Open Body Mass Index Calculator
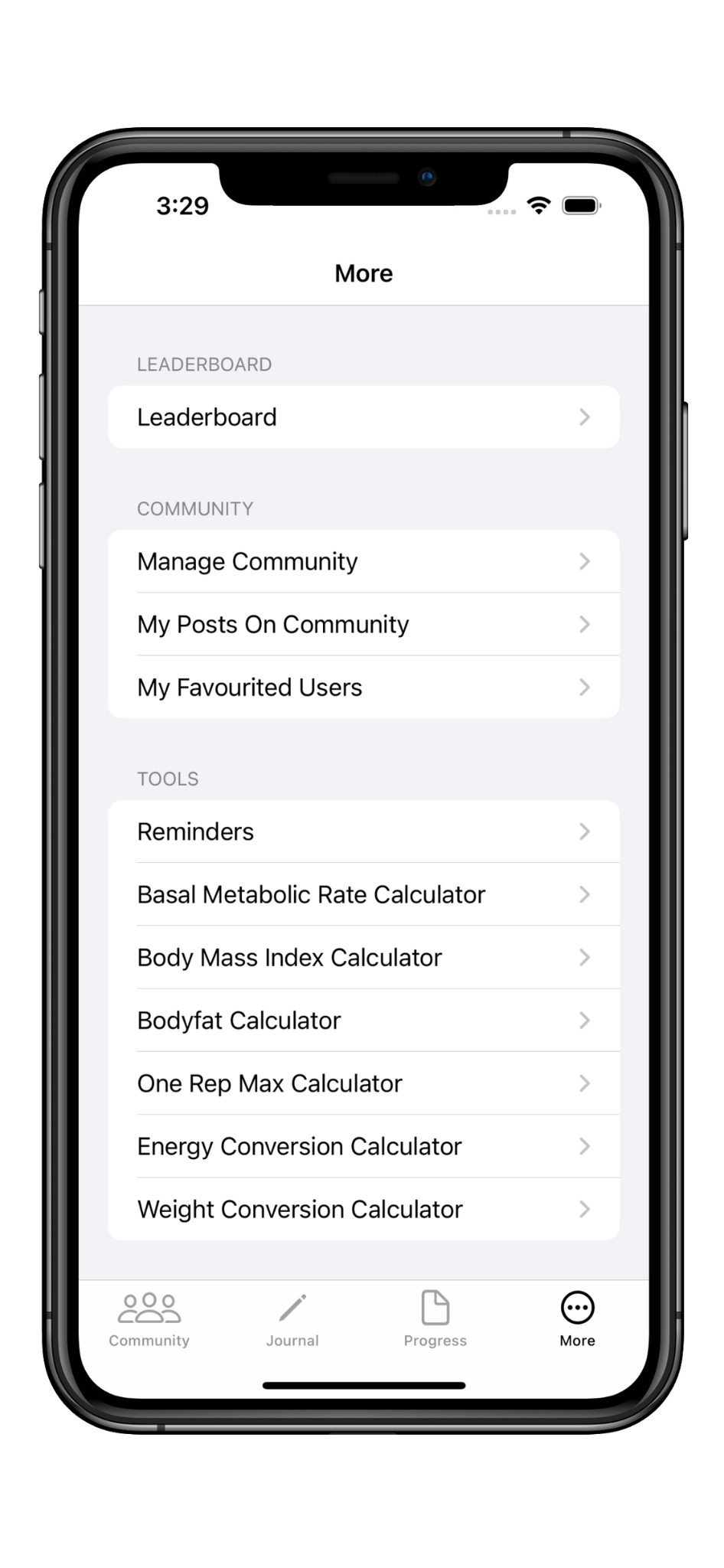The width and height of the screenshot is (724, 1568). click(x=363, y=957)
